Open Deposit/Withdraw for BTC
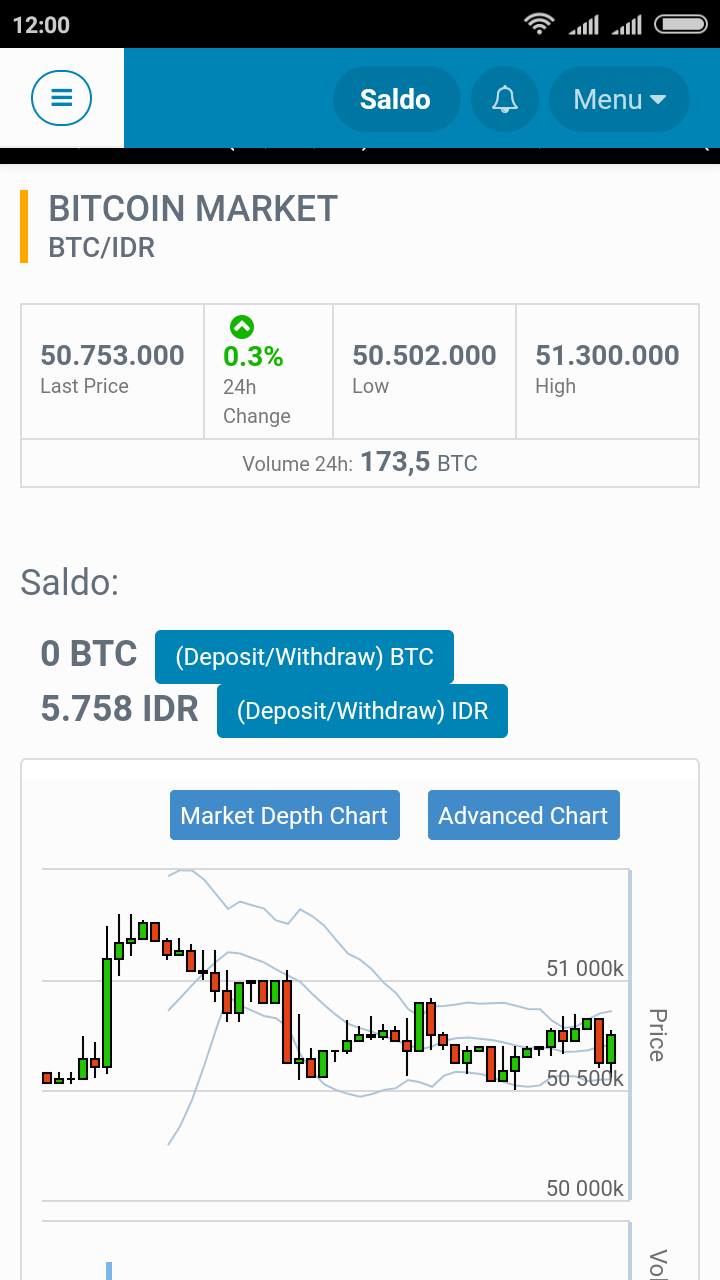Viewport: 720px width, 1280px height. point(304,657)
